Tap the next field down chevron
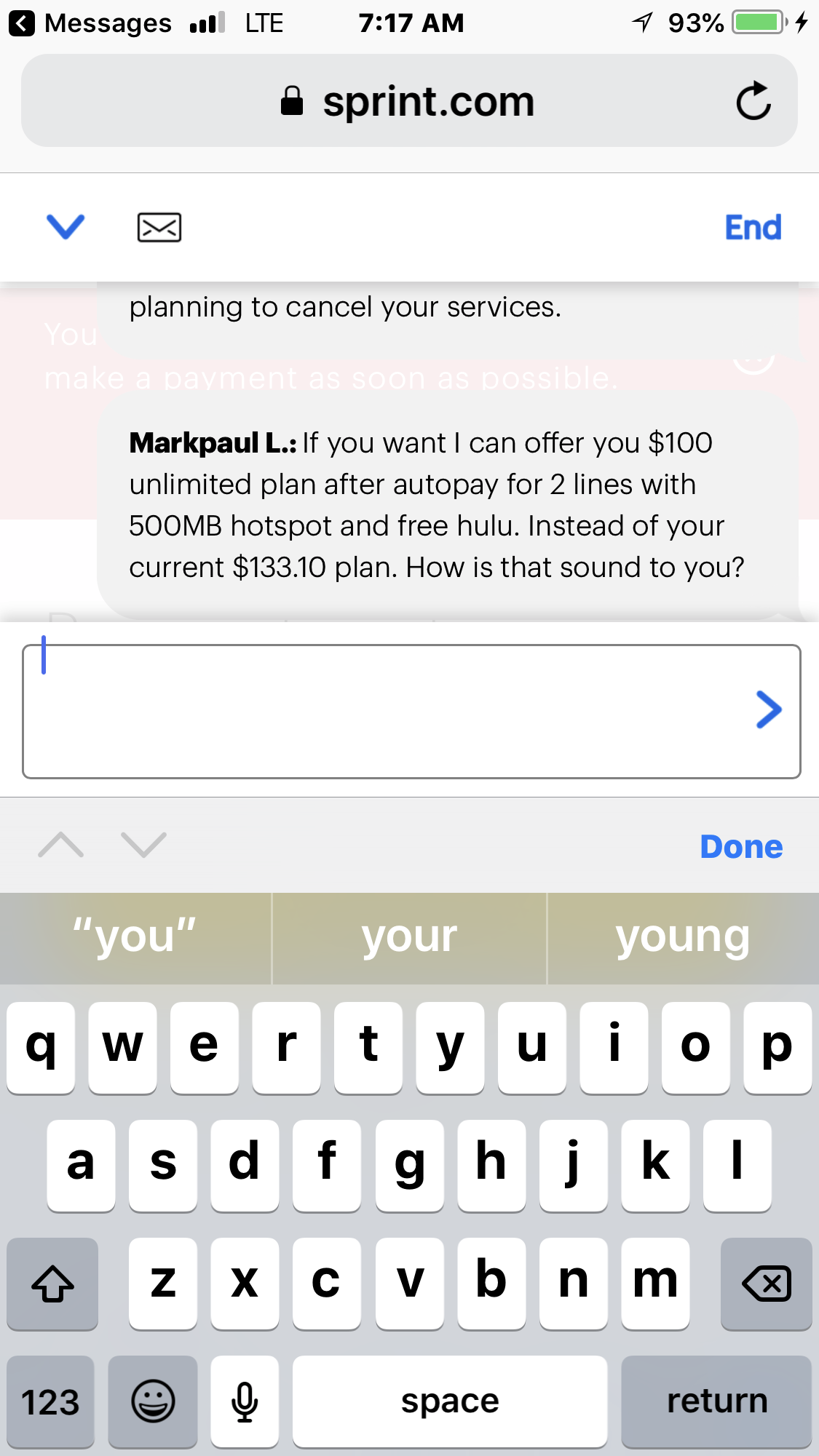The image size is (819, 1456). tap(143, 846)
